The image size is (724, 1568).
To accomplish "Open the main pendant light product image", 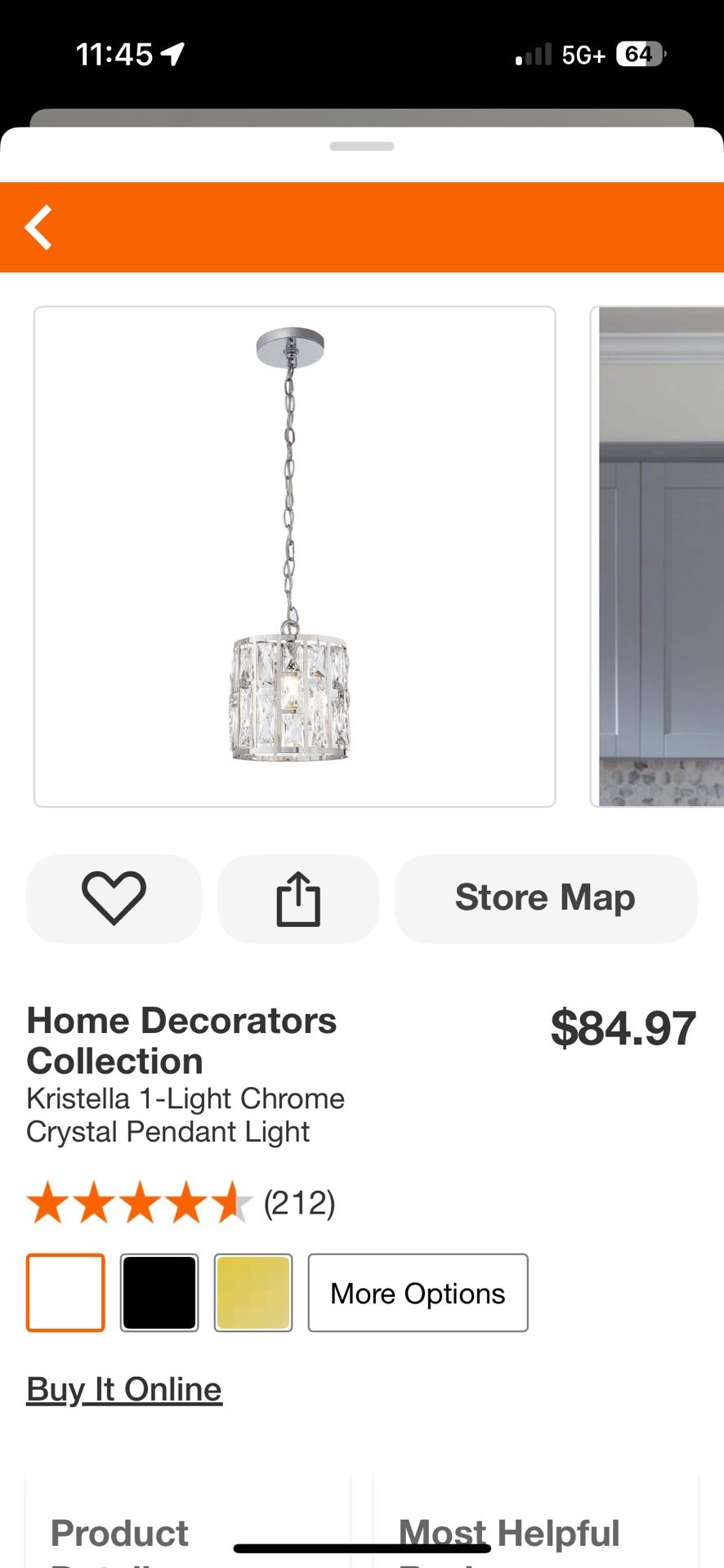I will (x=294, y=556).
